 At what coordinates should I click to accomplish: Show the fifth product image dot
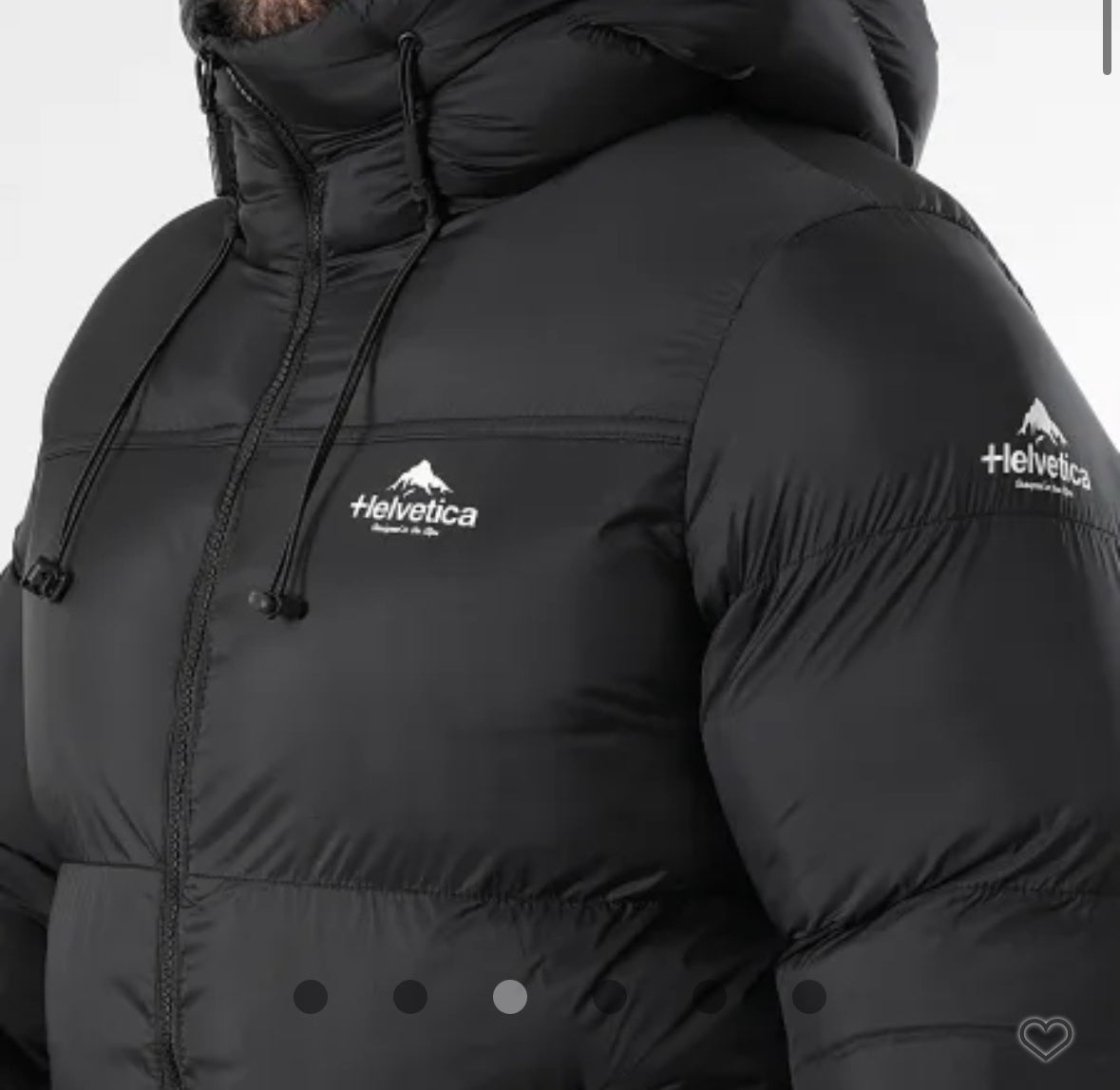click(710, 997)
